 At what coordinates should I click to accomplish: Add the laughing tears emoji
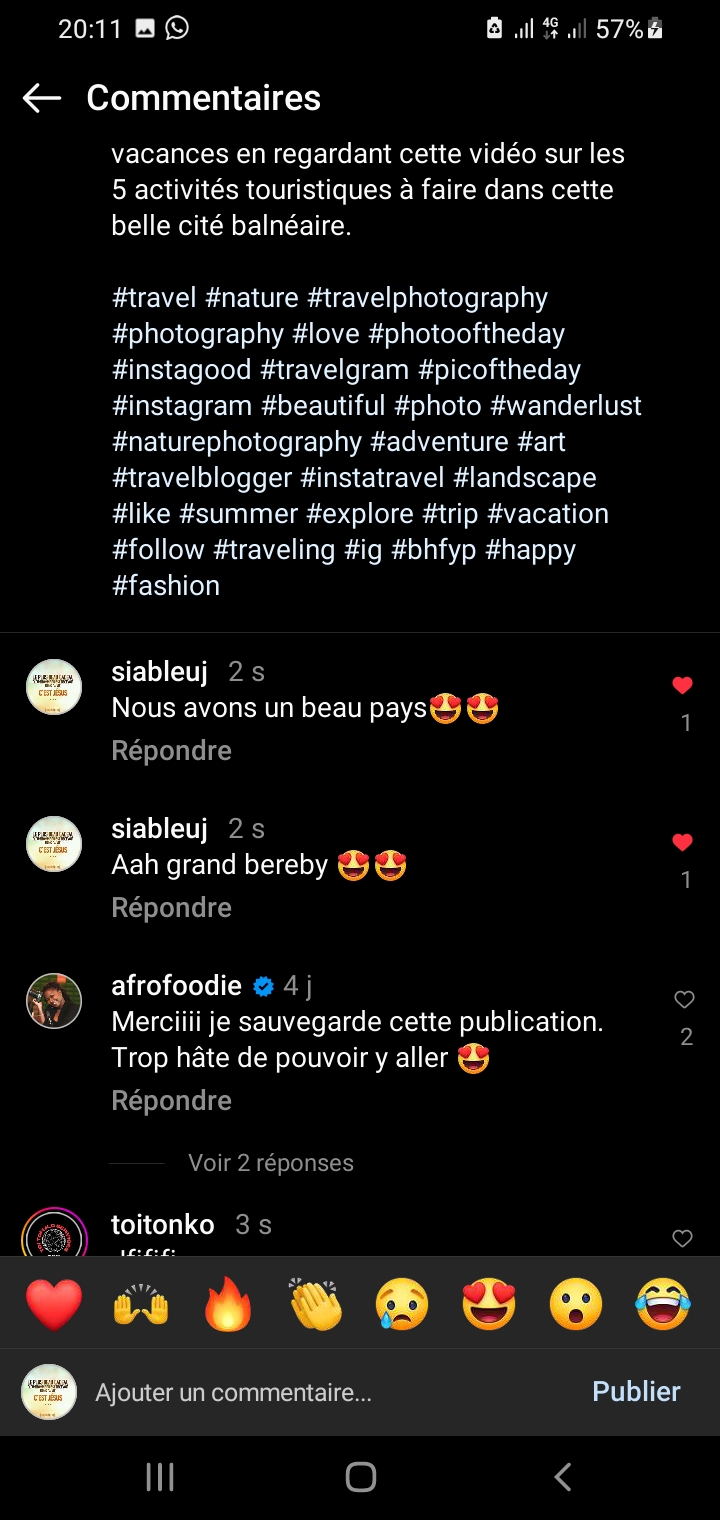click(663, 1305)
